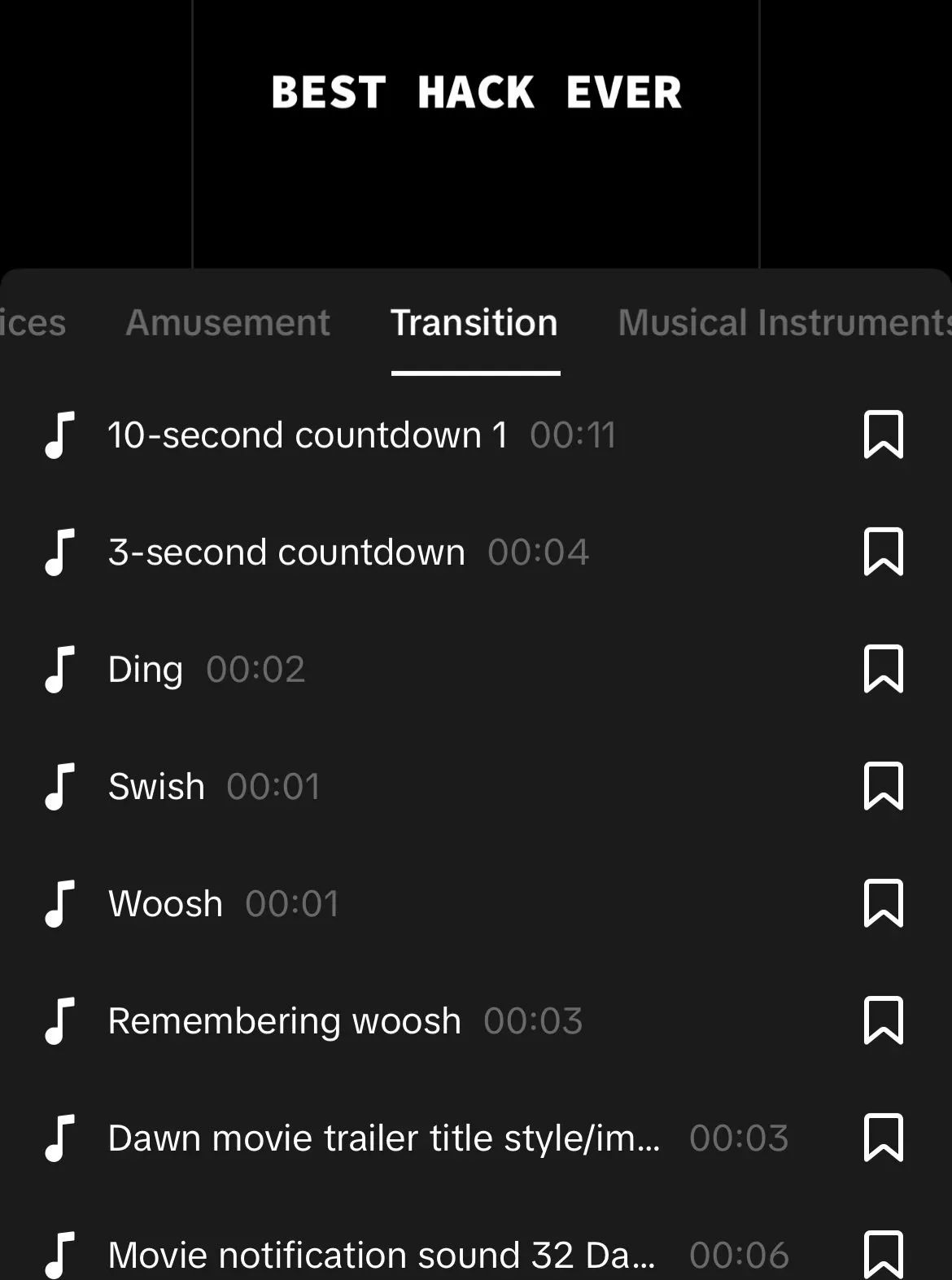Choose the Remembering woosh sound

click(284, 1021)
